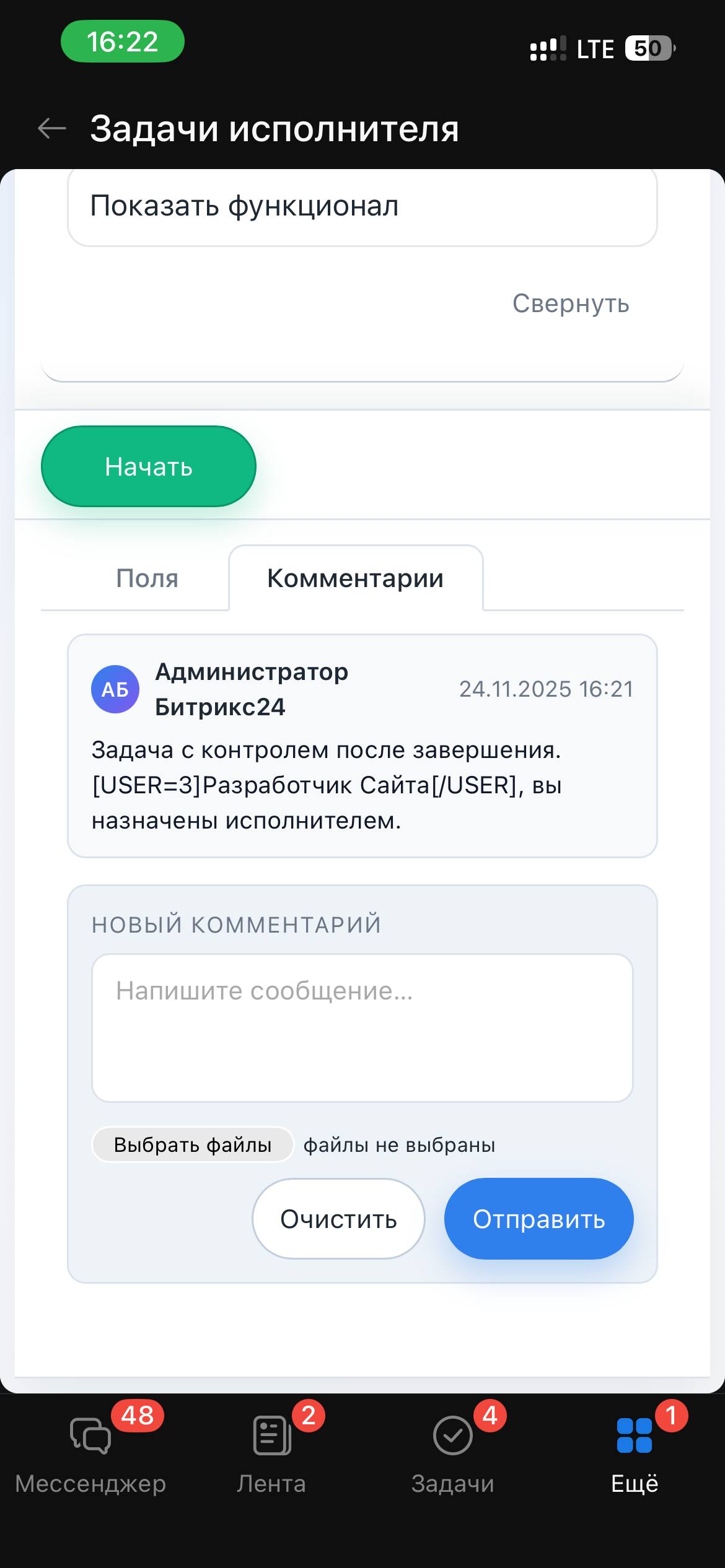
Task: Collapse the section with Свернуть
Action: pos(570,303)
